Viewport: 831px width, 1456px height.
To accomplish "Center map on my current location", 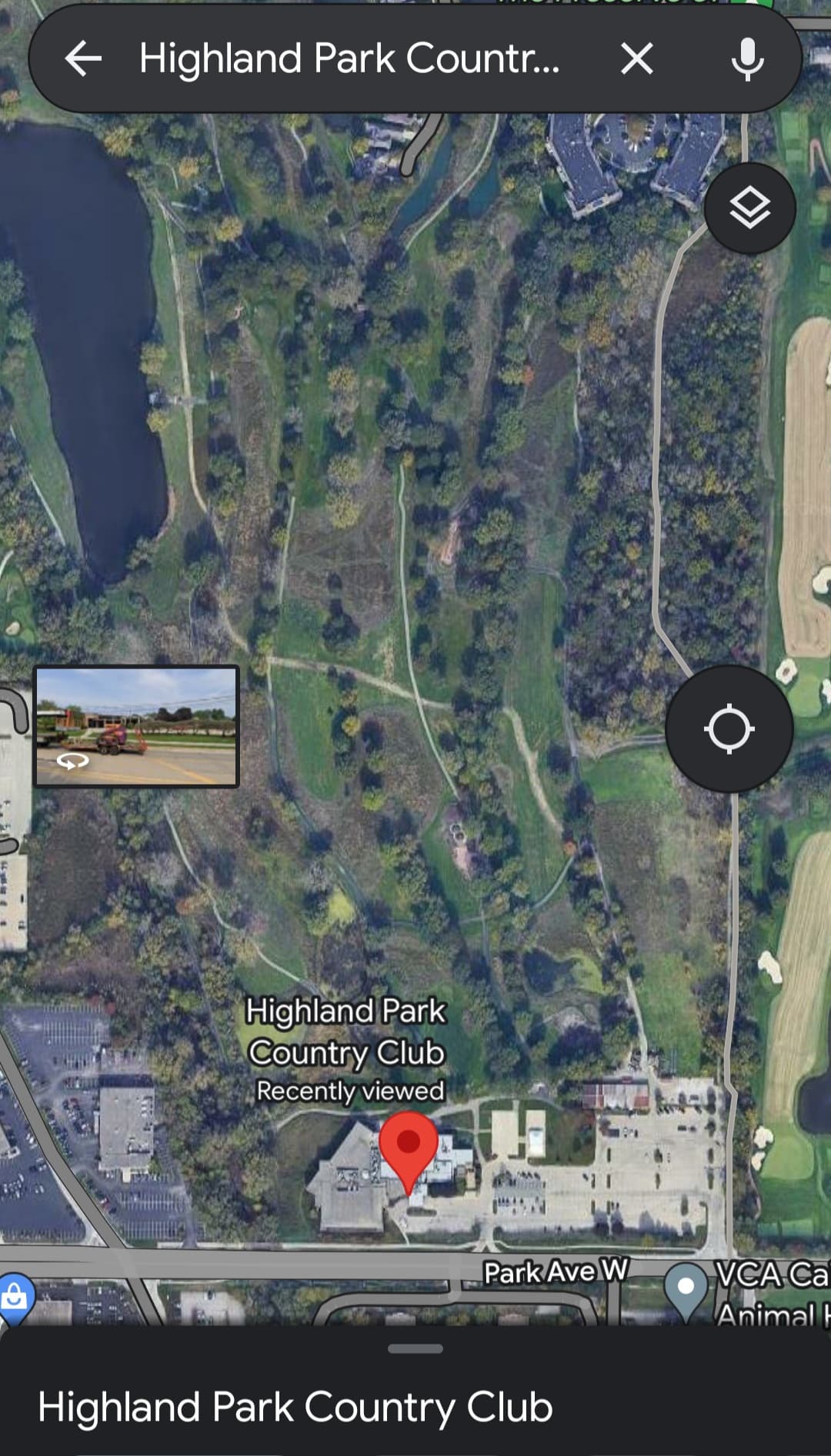I will [729, 728].
